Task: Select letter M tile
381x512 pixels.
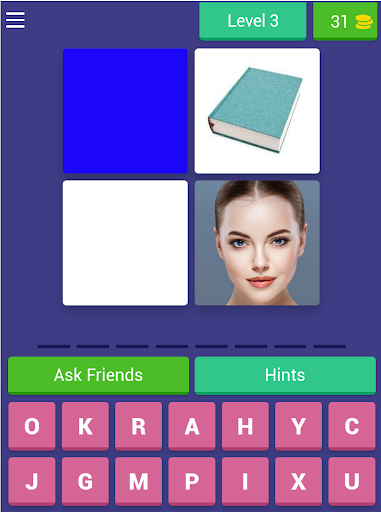Action: (138, 481)
